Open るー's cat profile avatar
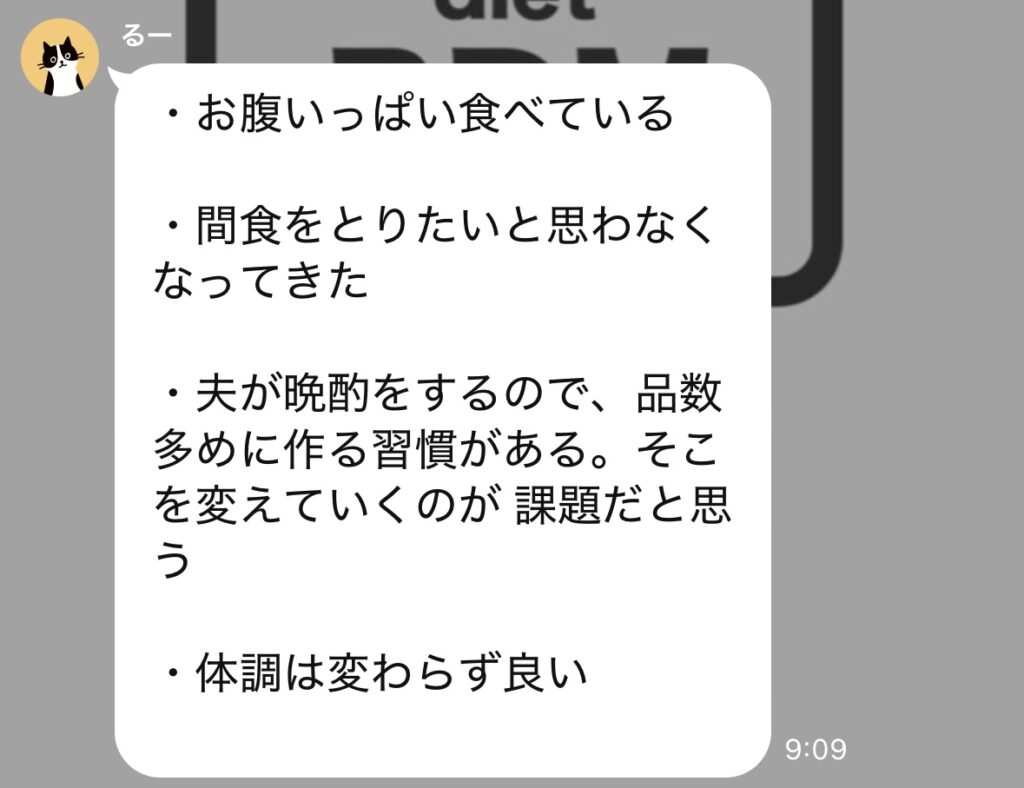The height and width of the screenshot is (788, 1024). [x=60, y=57]
